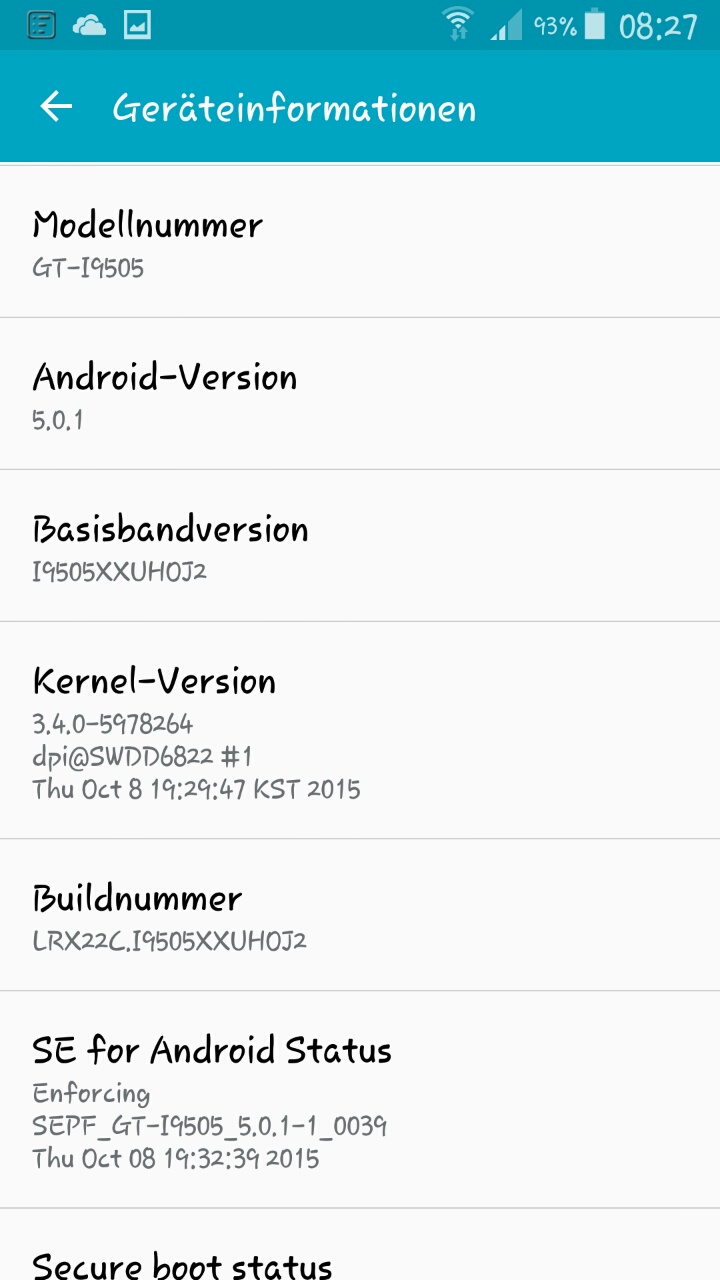Tap the Buildnummer row
This screenshot has height=1280, width=720.
(x=360, y=915)
